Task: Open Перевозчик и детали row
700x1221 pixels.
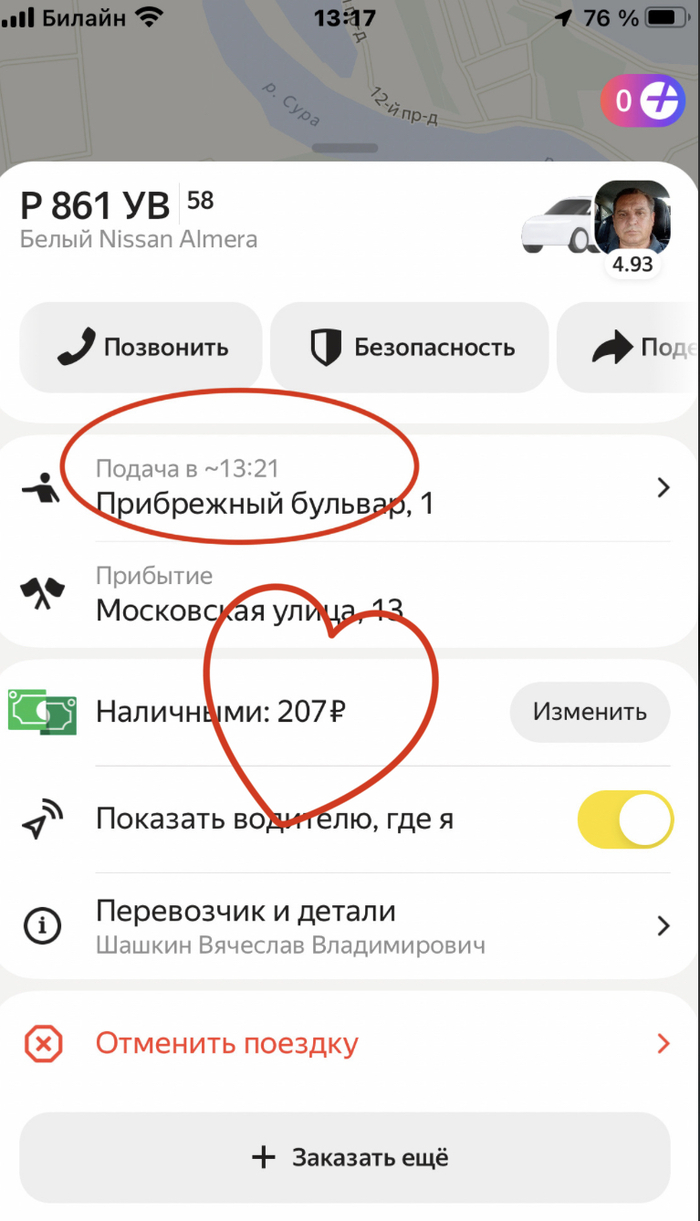Action: pos(350,926)
